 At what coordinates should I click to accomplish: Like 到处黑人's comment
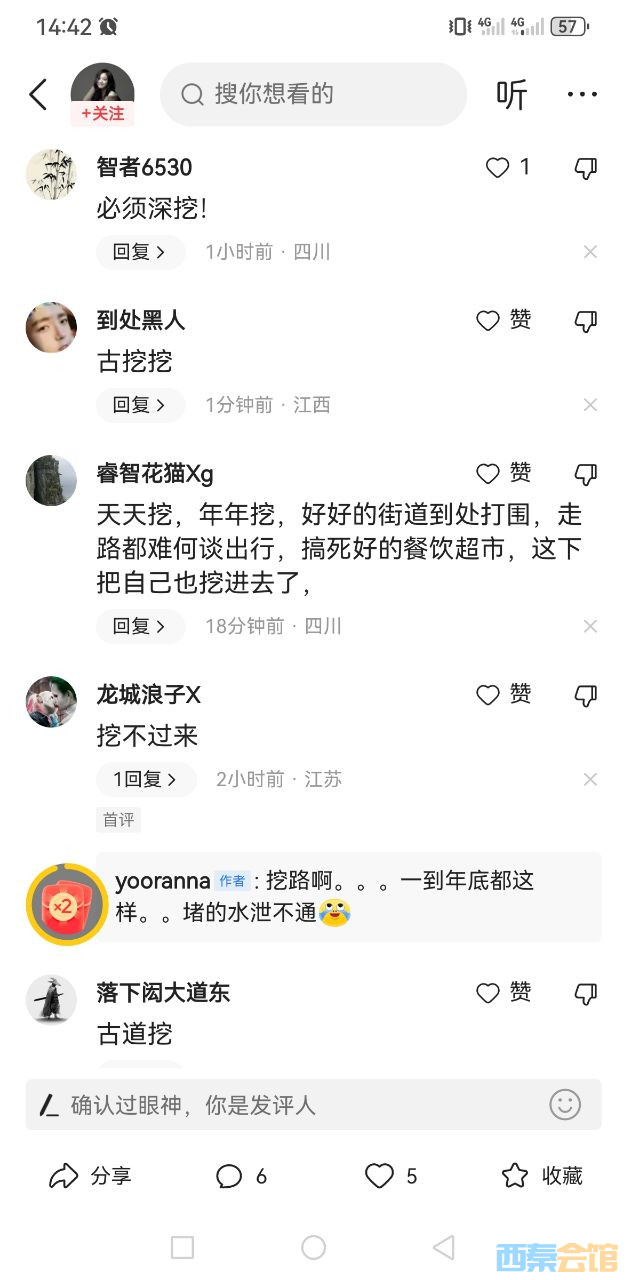pyautogui.click(x=488, y=321)
